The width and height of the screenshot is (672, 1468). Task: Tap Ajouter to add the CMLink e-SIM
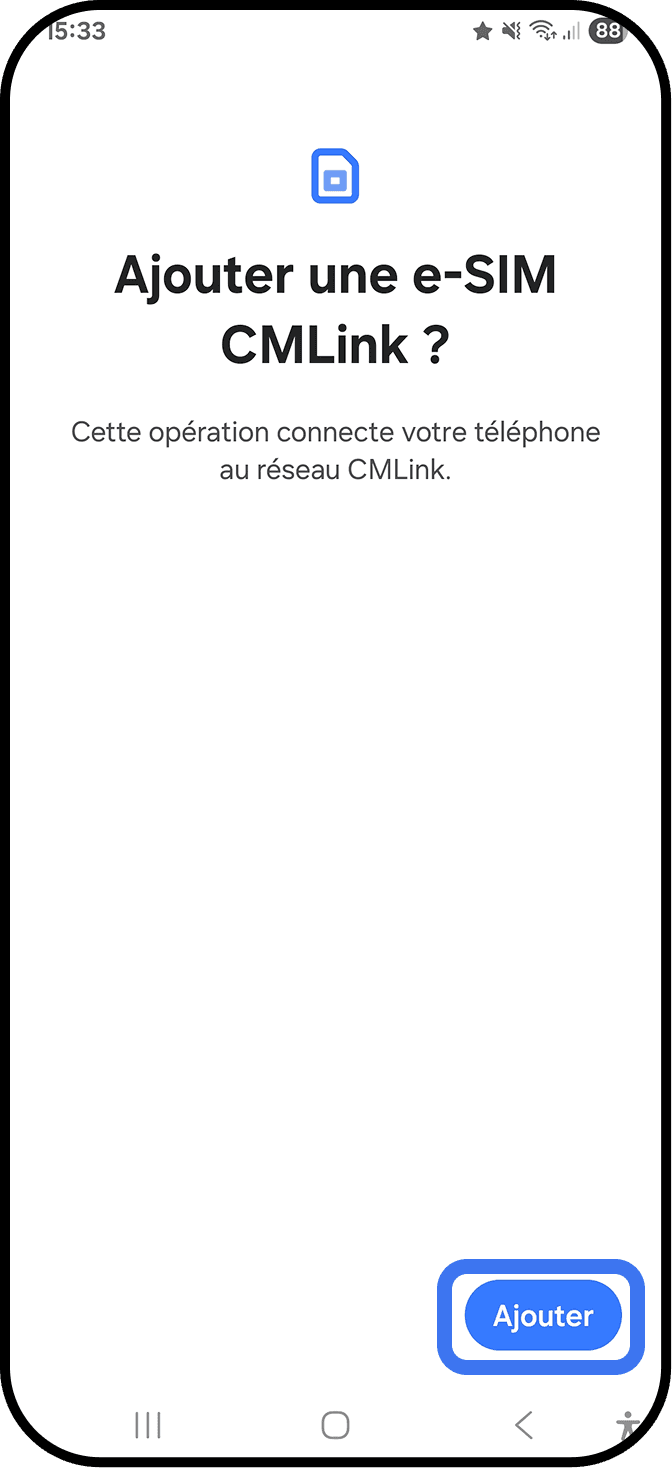(543, 1316)
